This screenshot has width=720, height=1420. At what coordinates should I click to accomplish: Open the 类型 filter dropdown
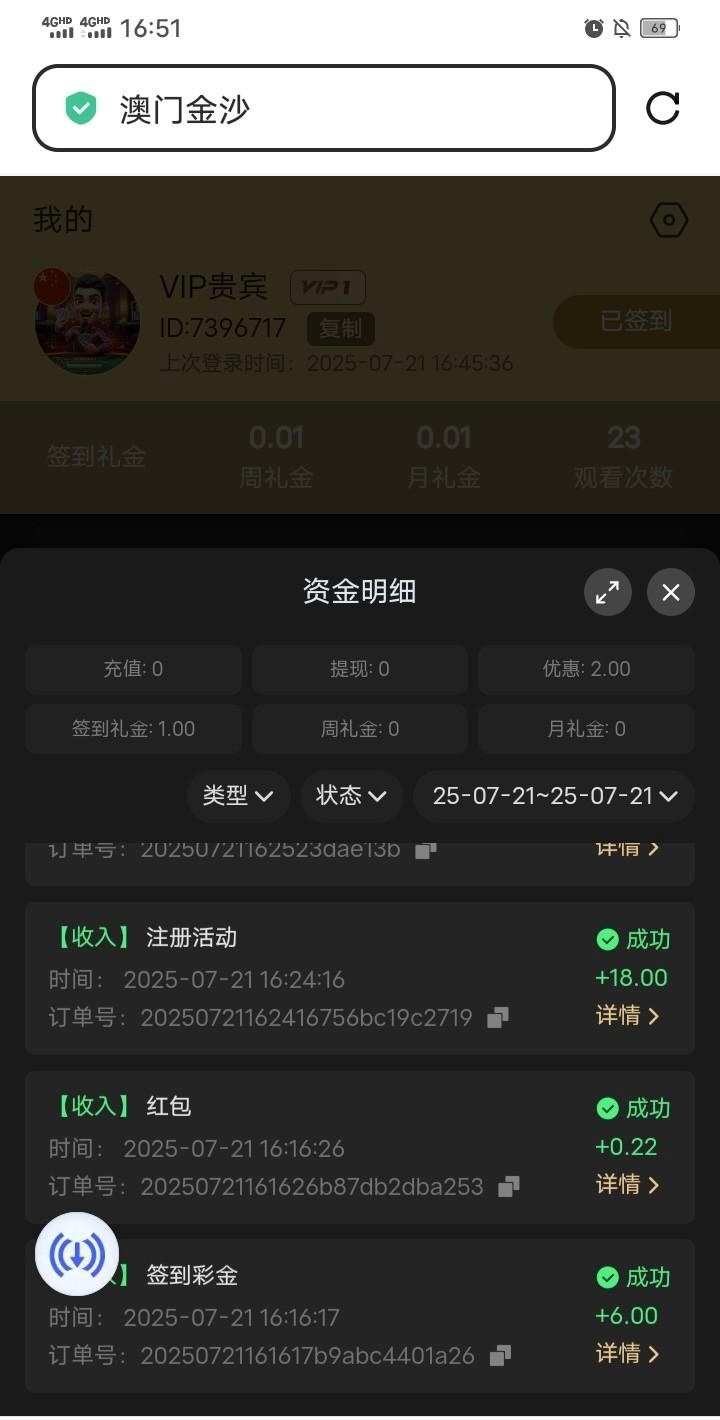point(238,796)
